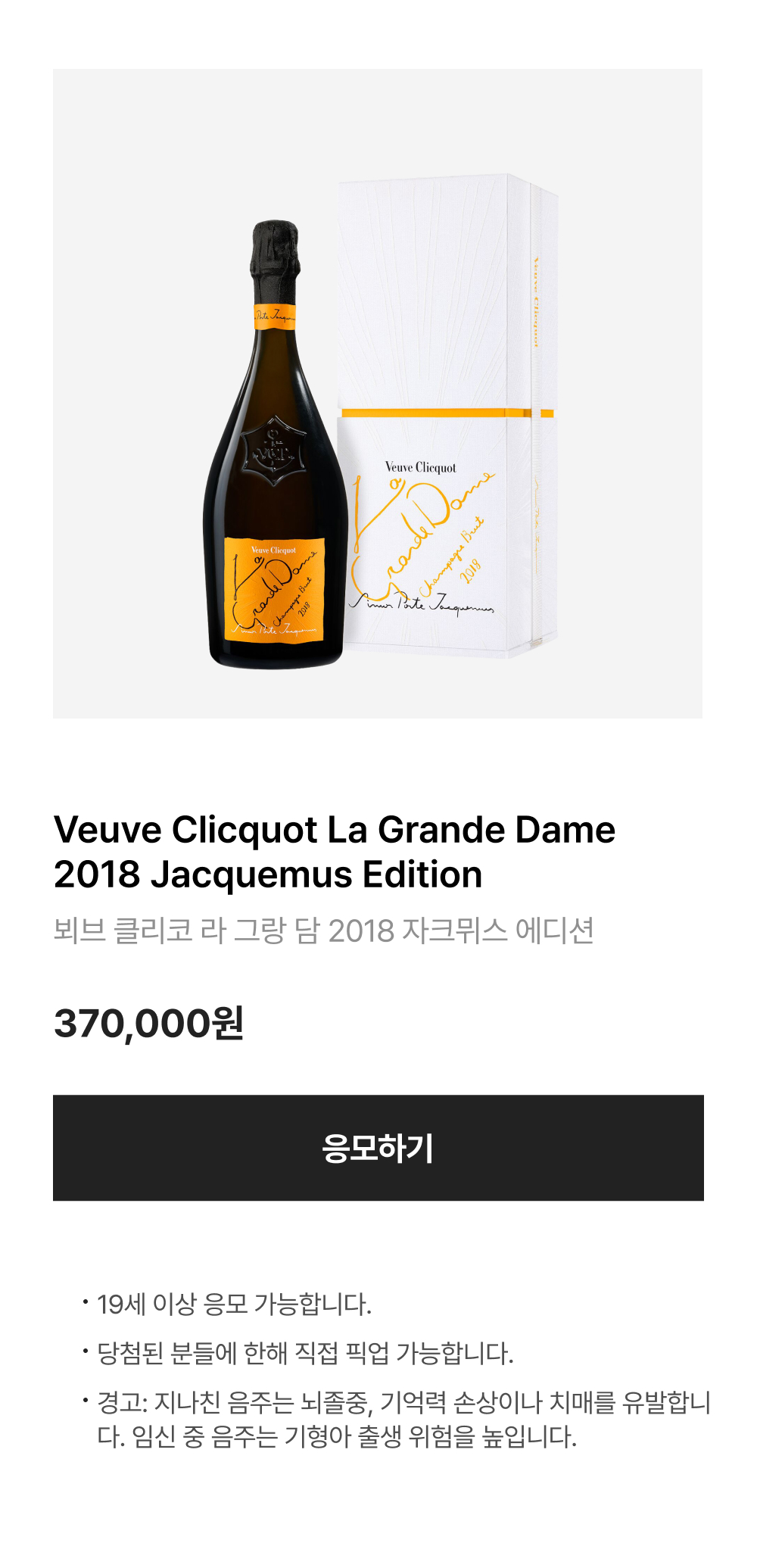Tap the 응모하기 button to enter the raffle

pos(378,1147)
